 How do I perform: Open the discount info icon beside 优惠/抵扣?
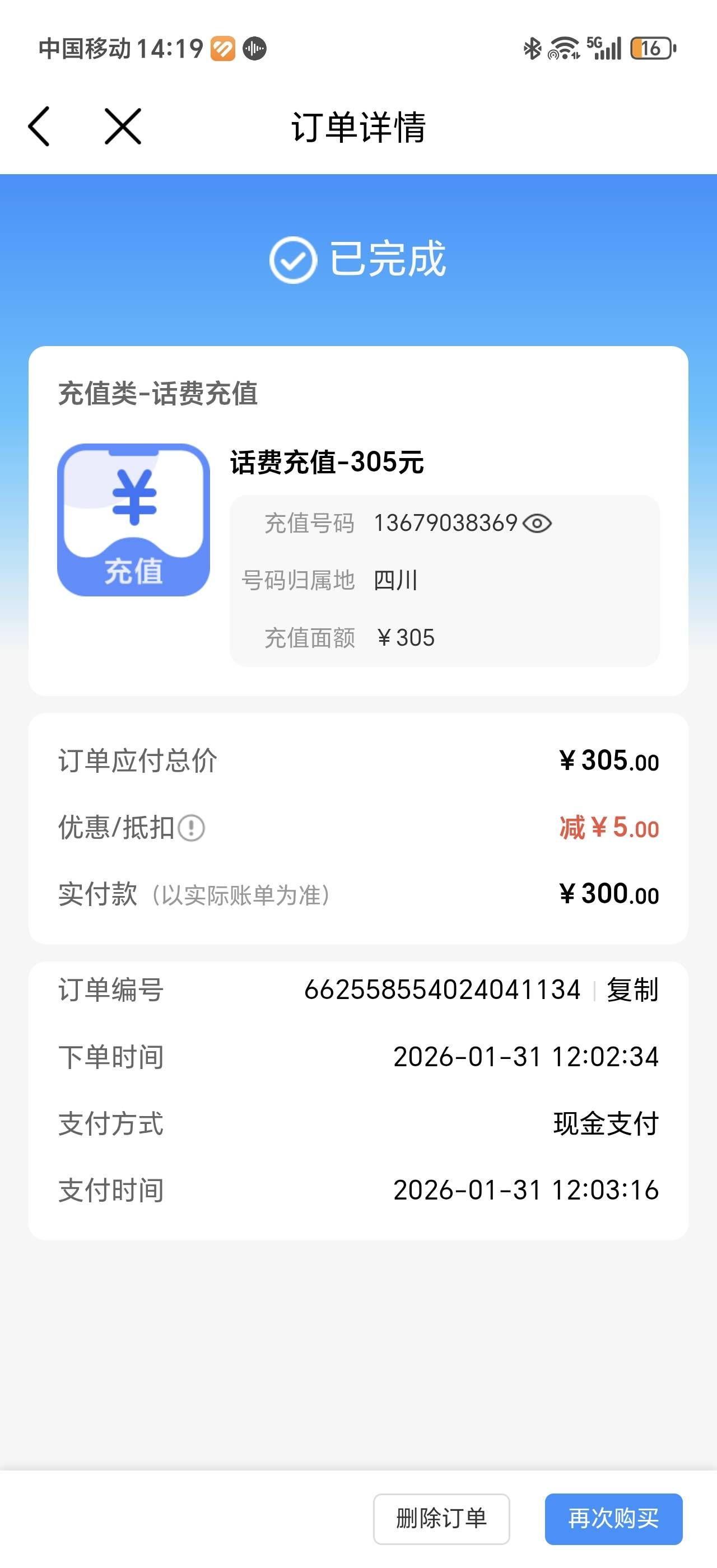click(x=192, y=828)
